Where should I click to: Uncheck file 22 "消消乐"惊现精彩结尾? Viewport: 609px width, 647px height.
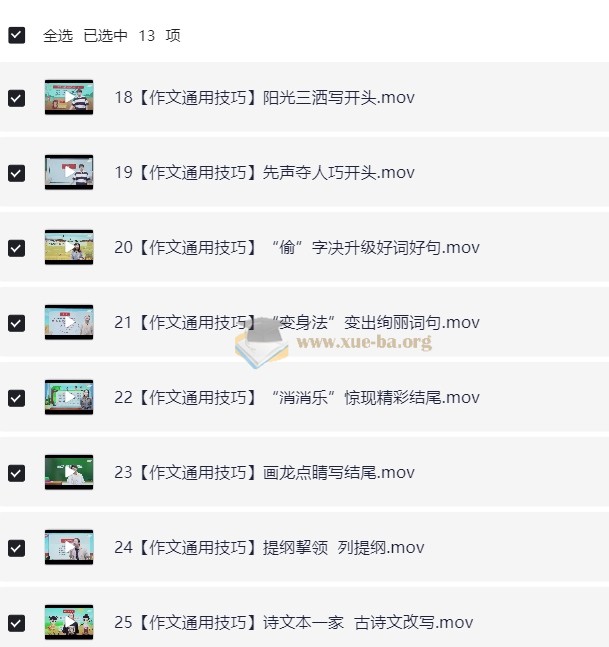(x=16, y=398)
